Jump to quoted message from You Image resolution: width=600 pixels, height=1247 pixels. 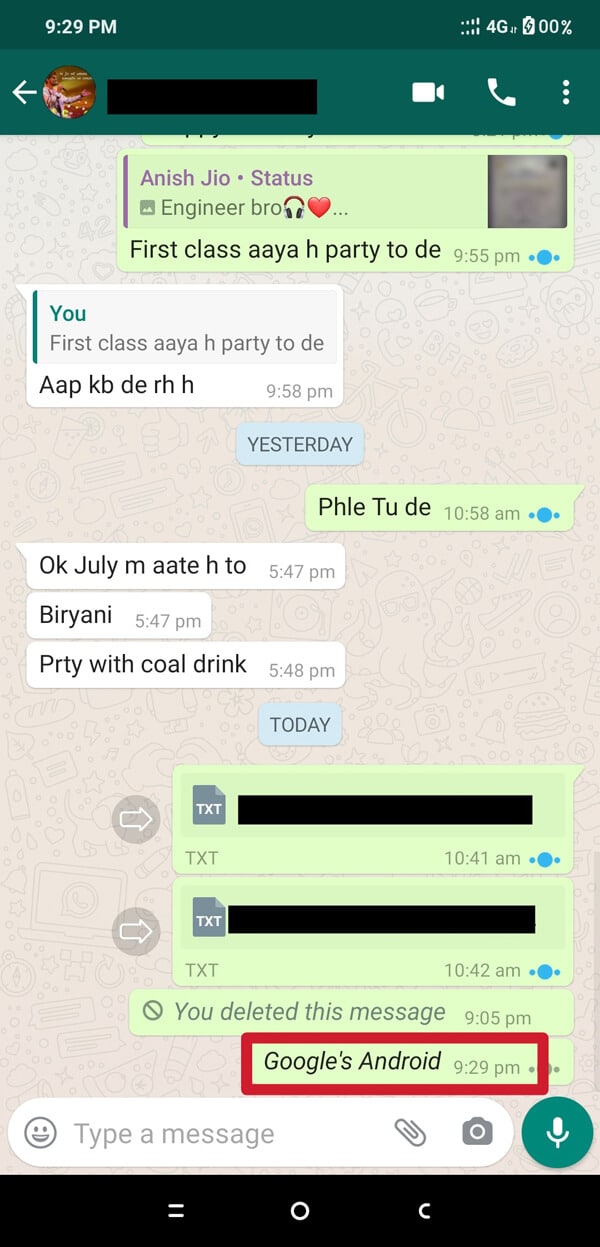187,328
